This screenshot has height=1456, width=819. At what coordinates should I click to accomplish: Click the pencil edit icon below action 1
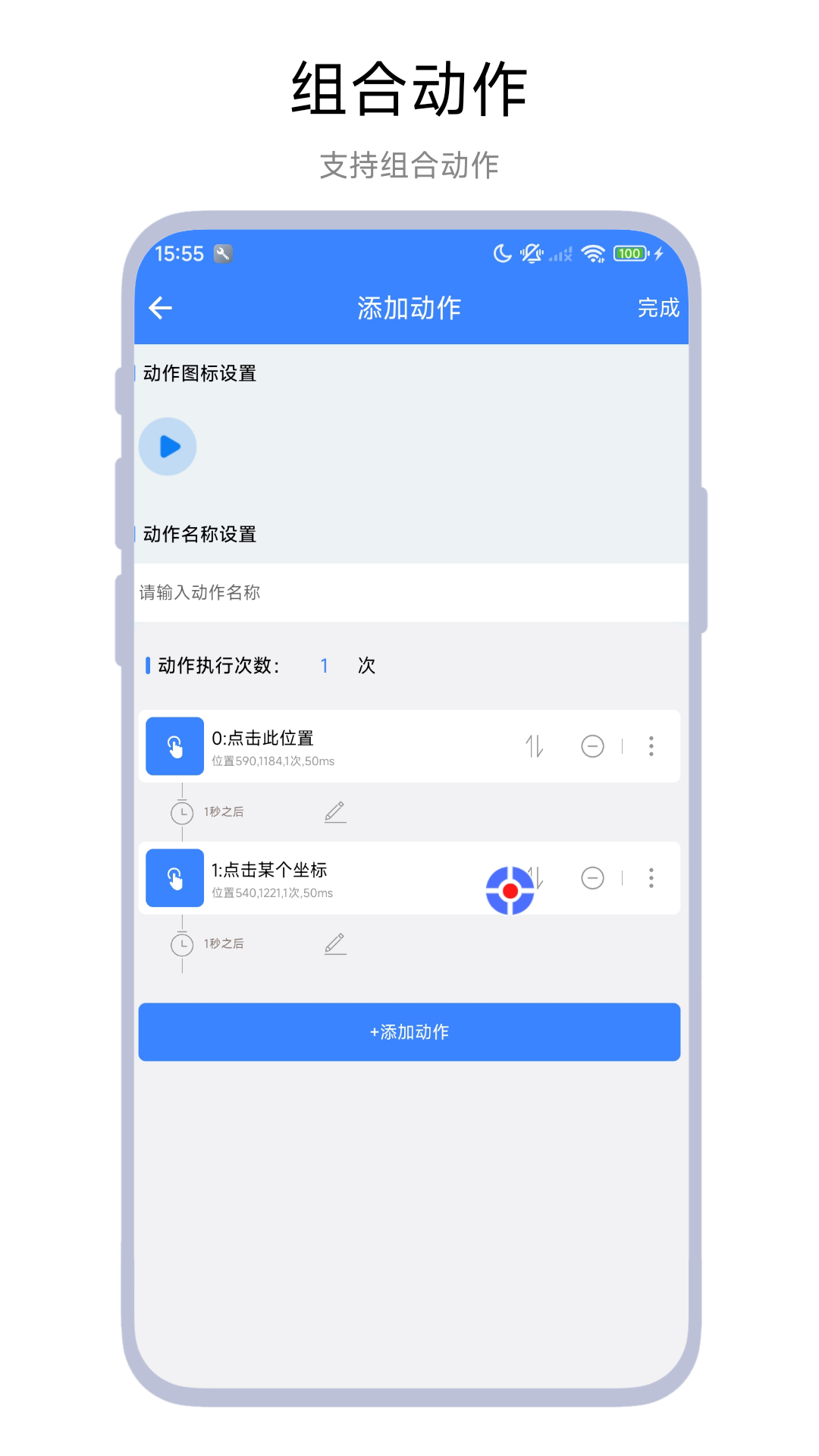[335, 944]
